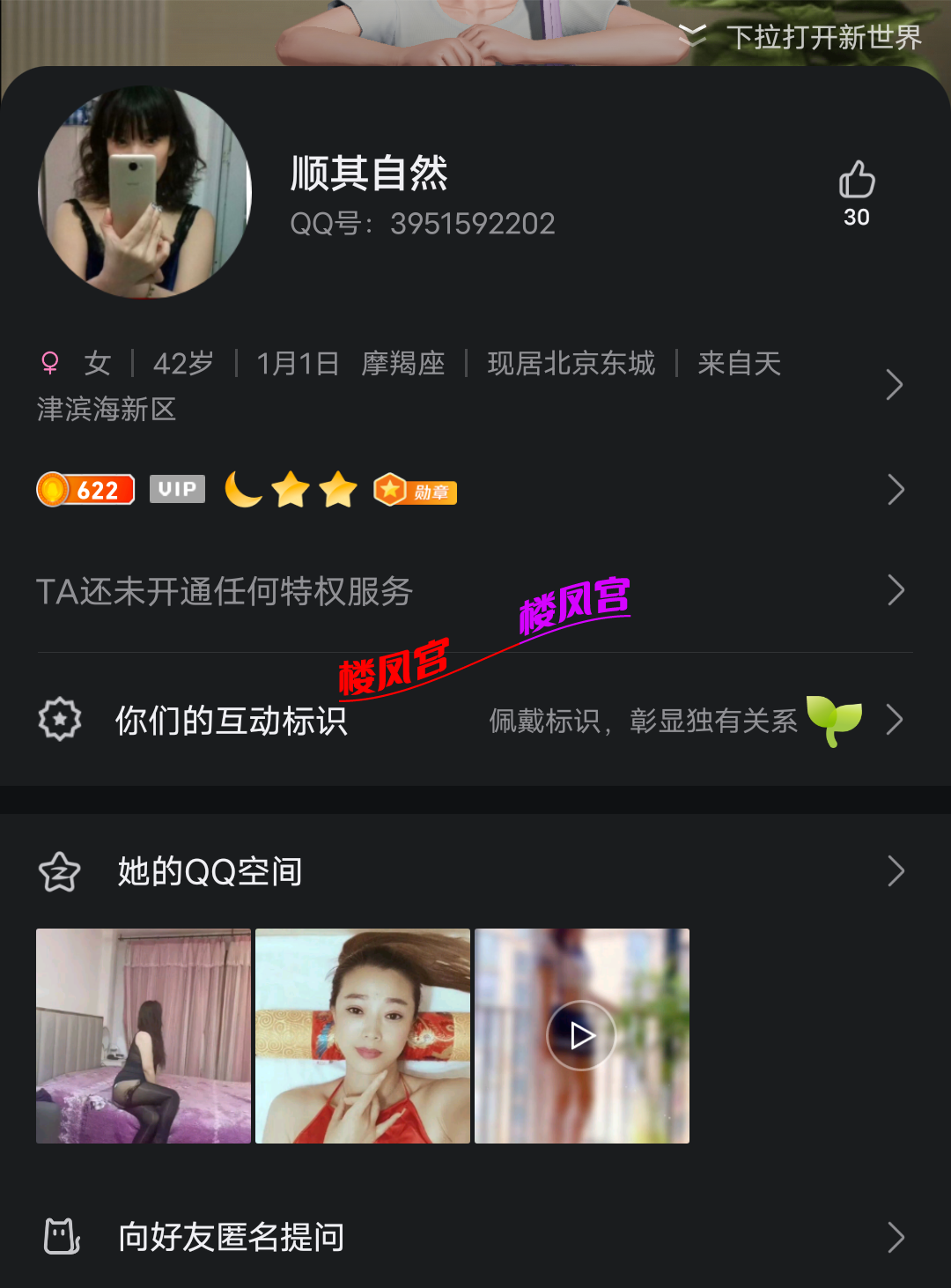Click the badge gear icon beside 你们的互动标识
The image size is (951, 1288).
[59, 721]
